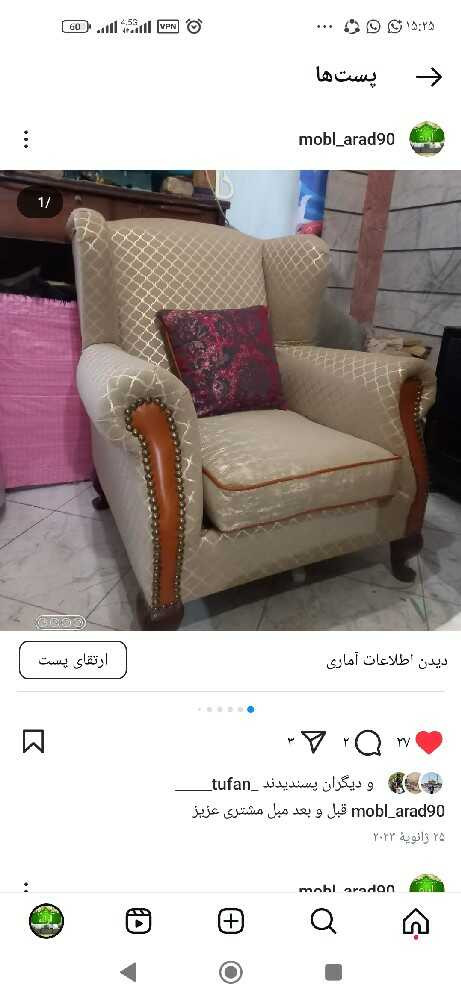
Task: Create a new post with plus icon
Action: [x=231, y=922]
